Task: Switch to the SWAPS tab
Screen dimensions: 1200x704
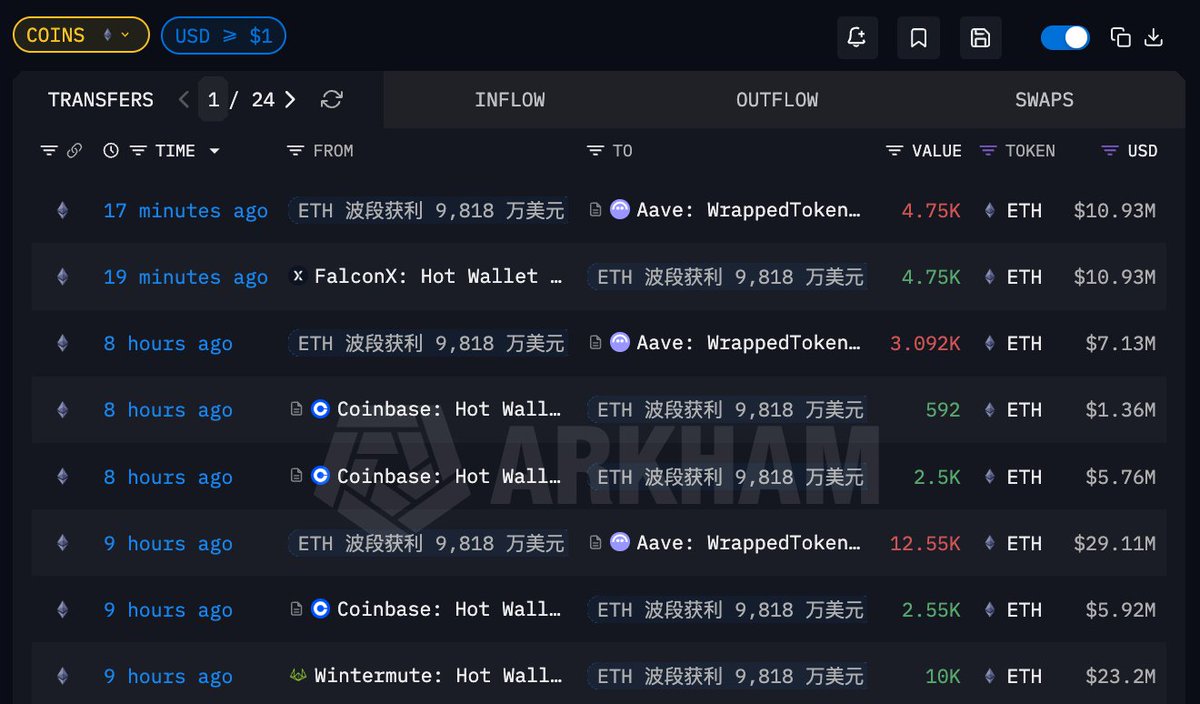Action: pos(1043,100)
